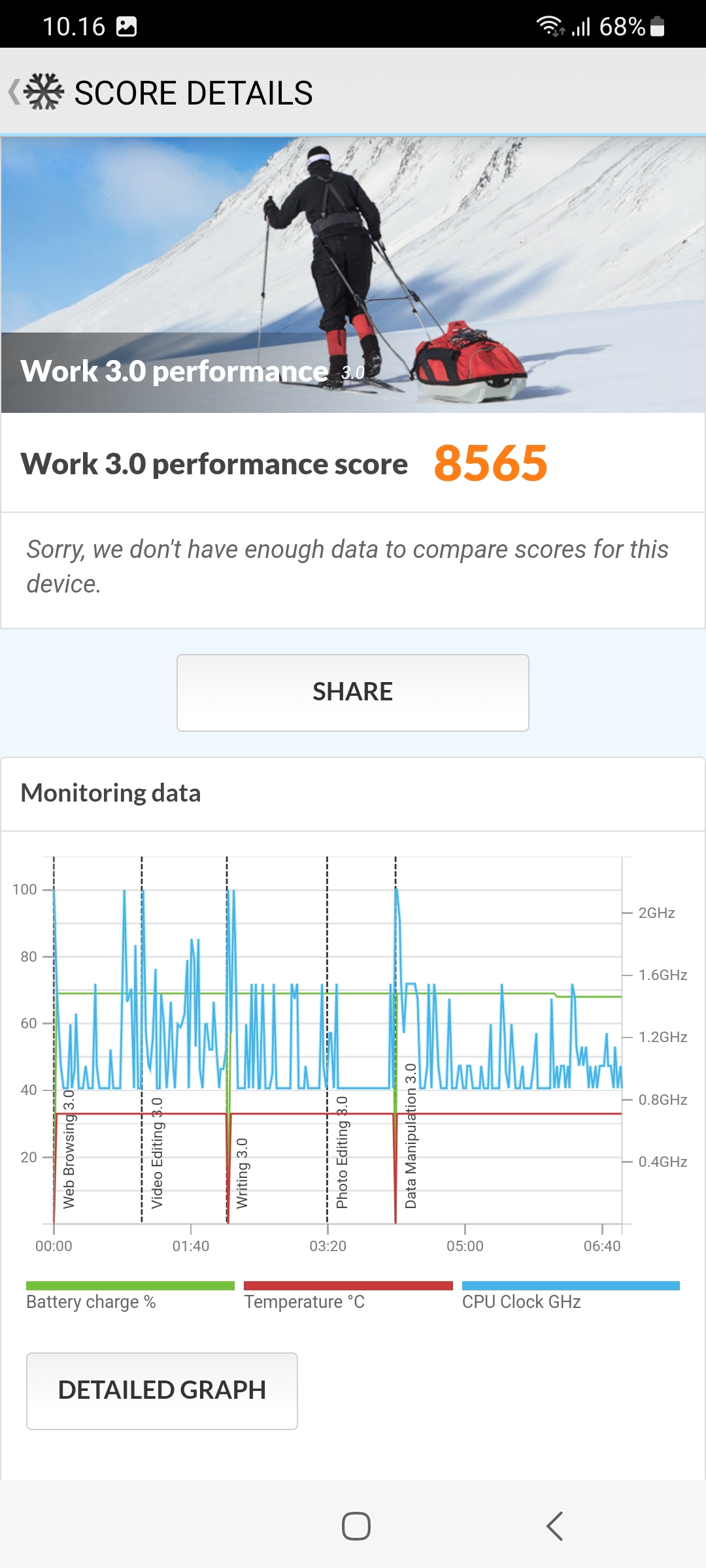706x1568 pixels.
Task: Tap the system back arrow
Action: pos(554,1526)
